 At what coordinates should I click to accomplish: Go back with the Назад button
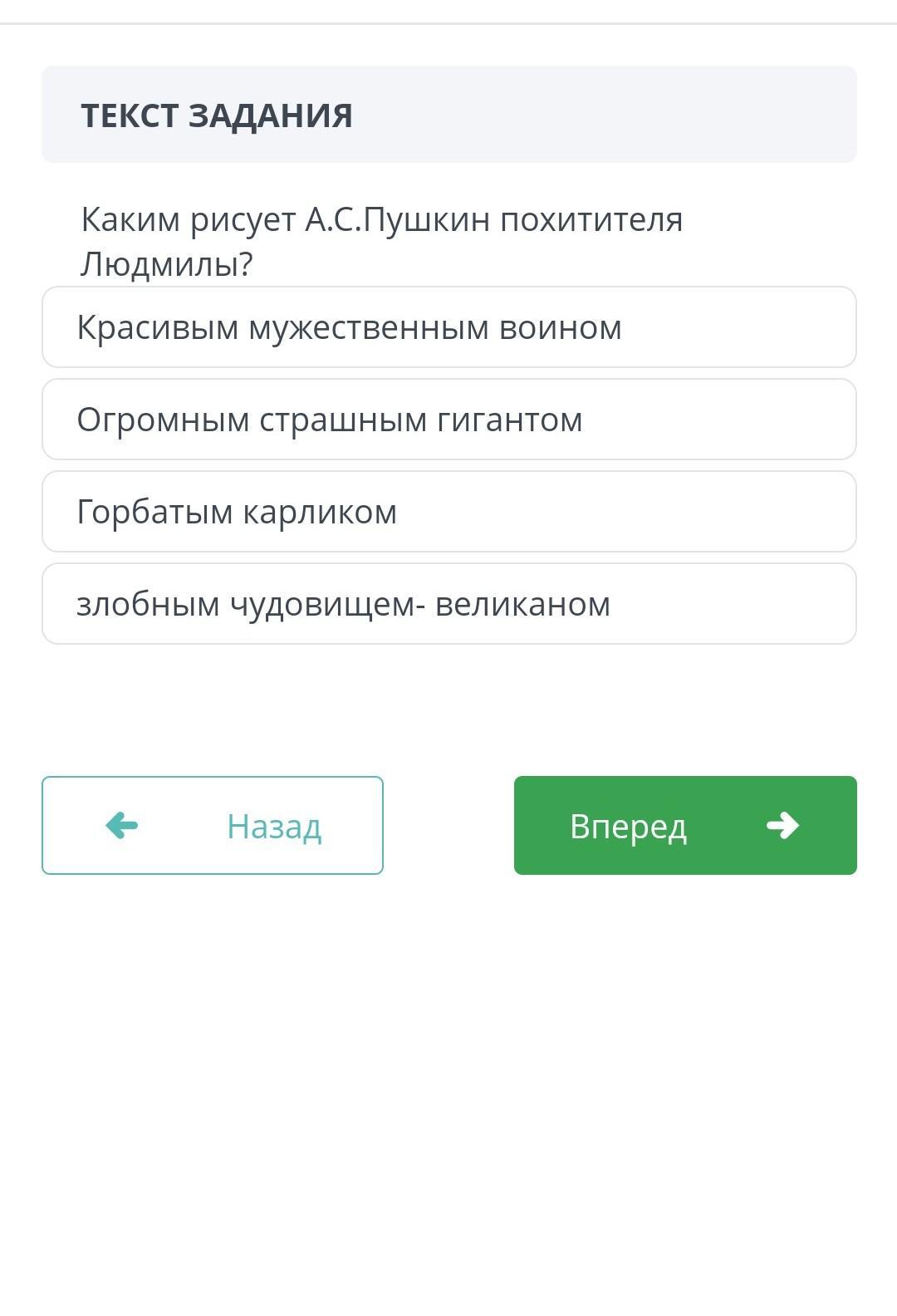[x=213, y=825]
